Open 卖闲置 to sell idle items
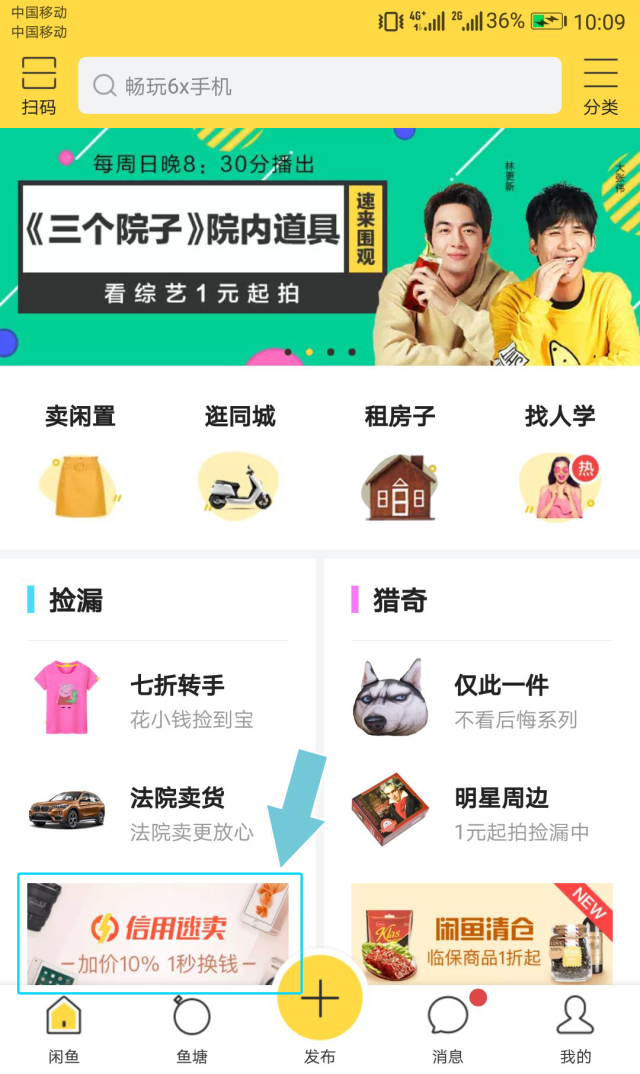Screen dimensions: 640x1074 pyautogui.click(x=80, y=462)
